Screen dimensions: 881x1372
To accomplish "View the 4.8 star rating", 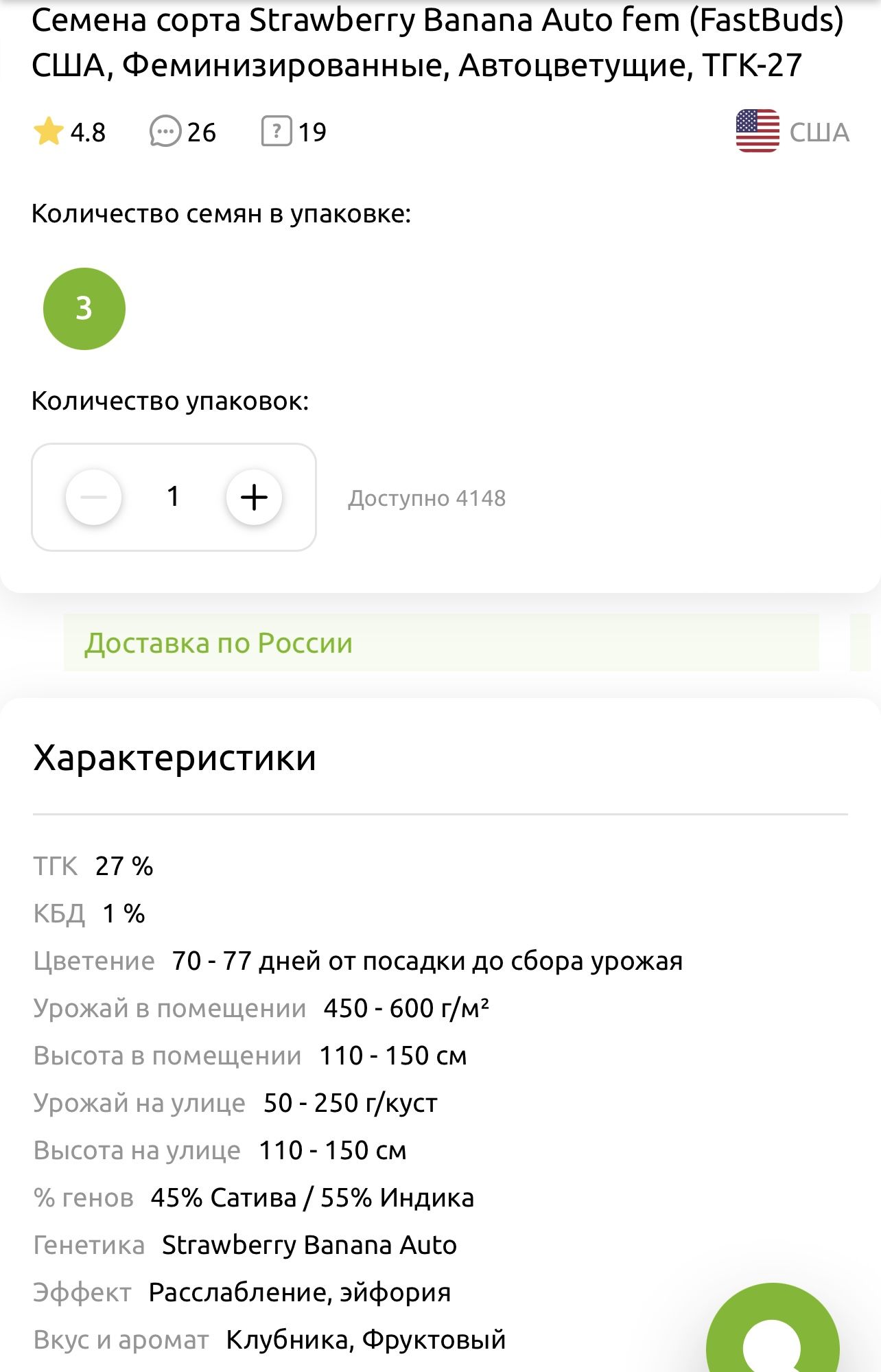I will coord(70,132).
